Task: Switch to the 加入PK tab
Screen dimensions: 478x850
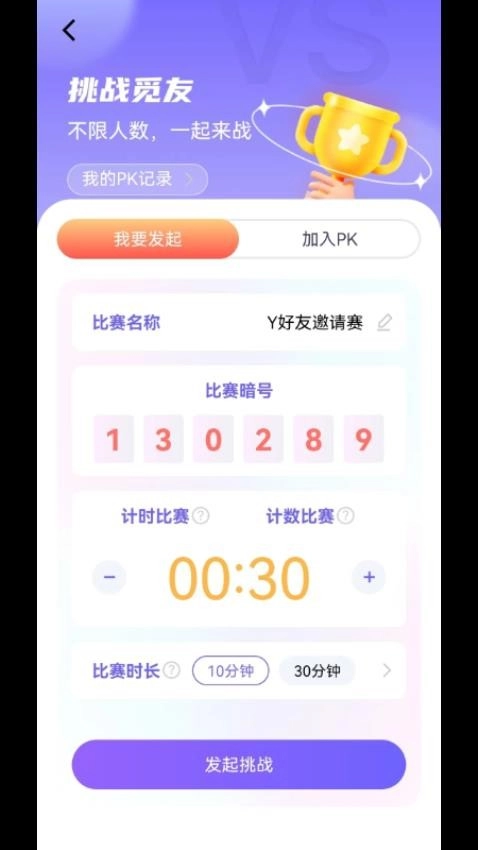Action: pyautogui.click(x=330, y=239)
